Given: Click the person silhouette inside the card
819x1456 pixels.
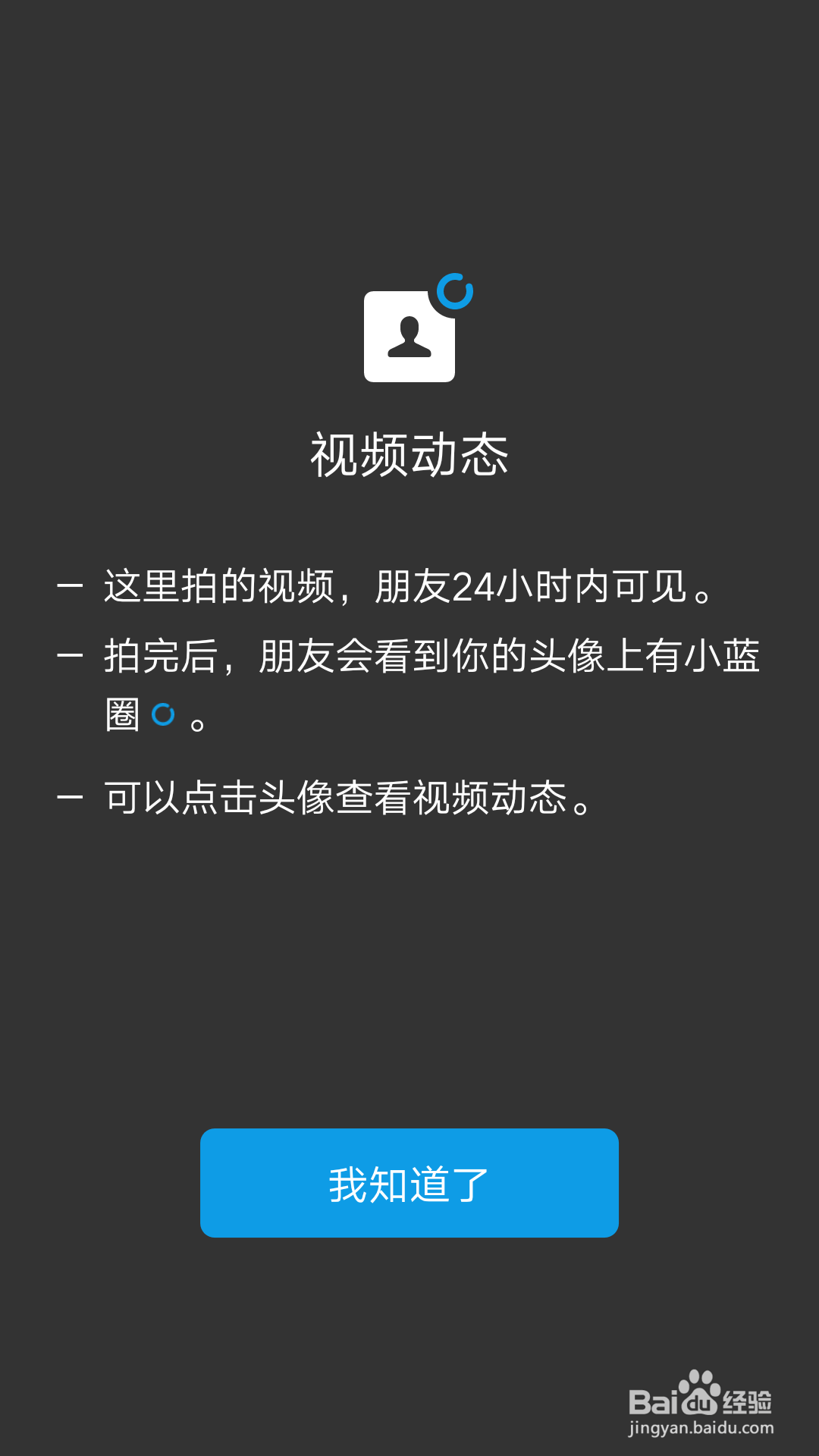Looking at the screenshot, I should pos(409,337).
